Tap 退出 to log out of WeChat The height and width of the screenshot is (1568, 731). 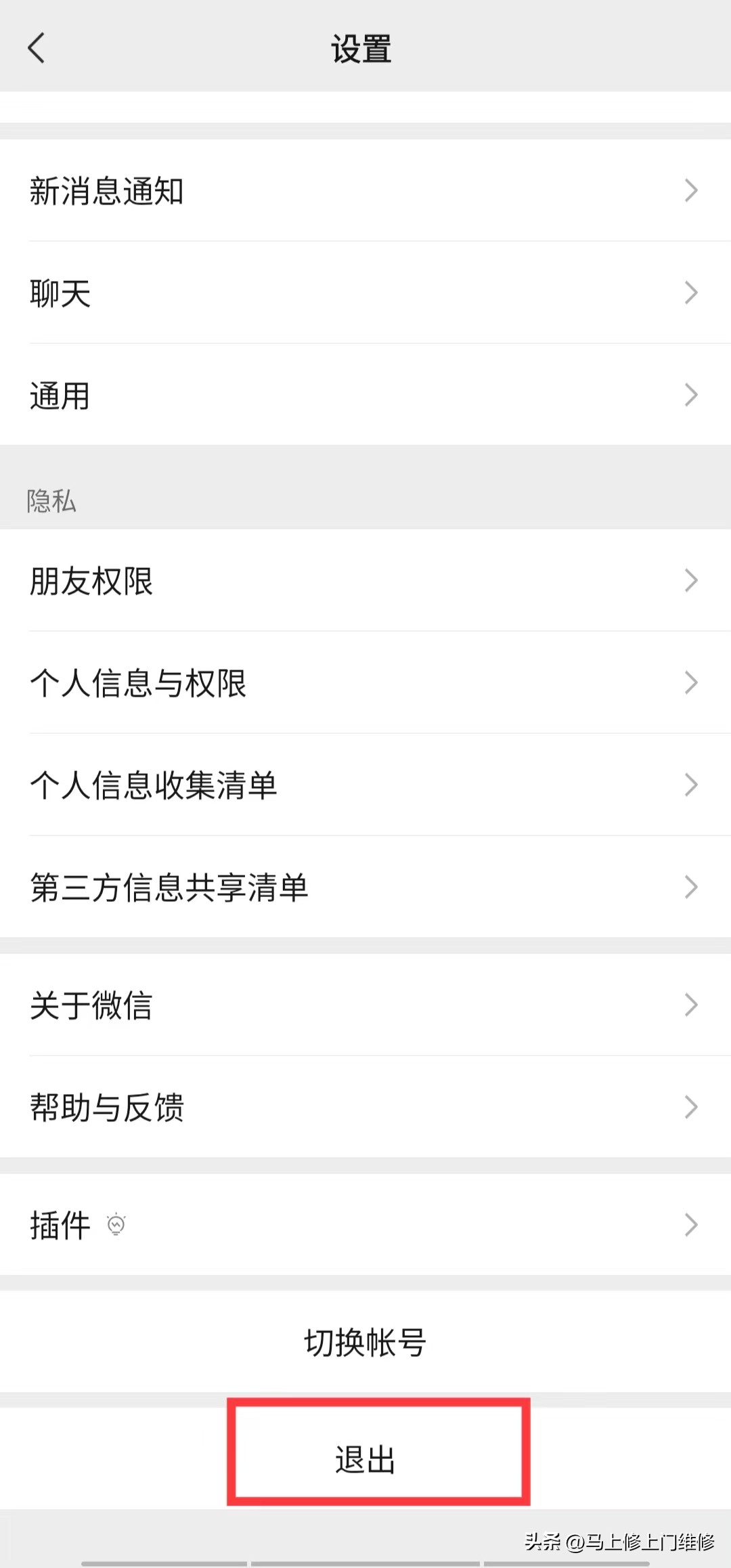[365, 1460]
